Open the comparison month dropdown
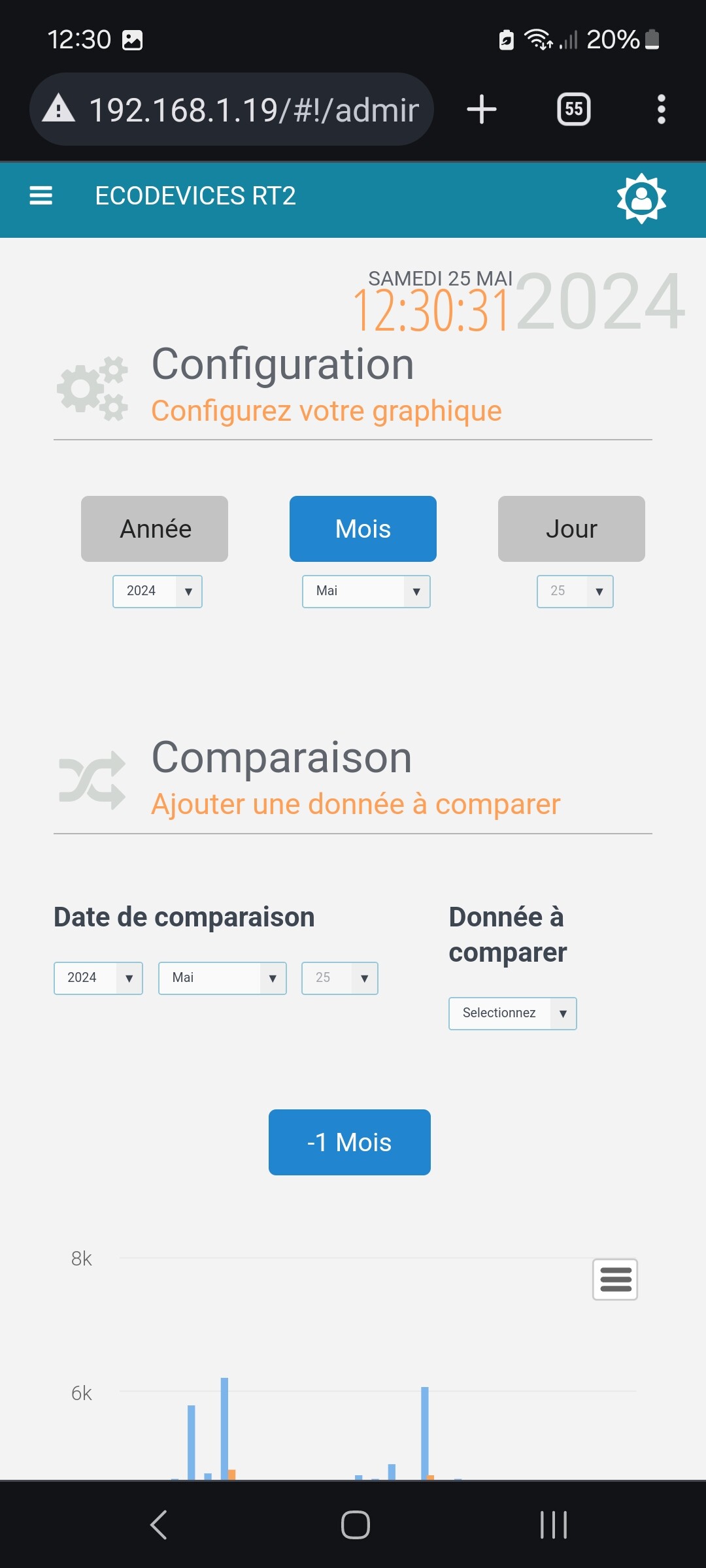 click(222, 978)
